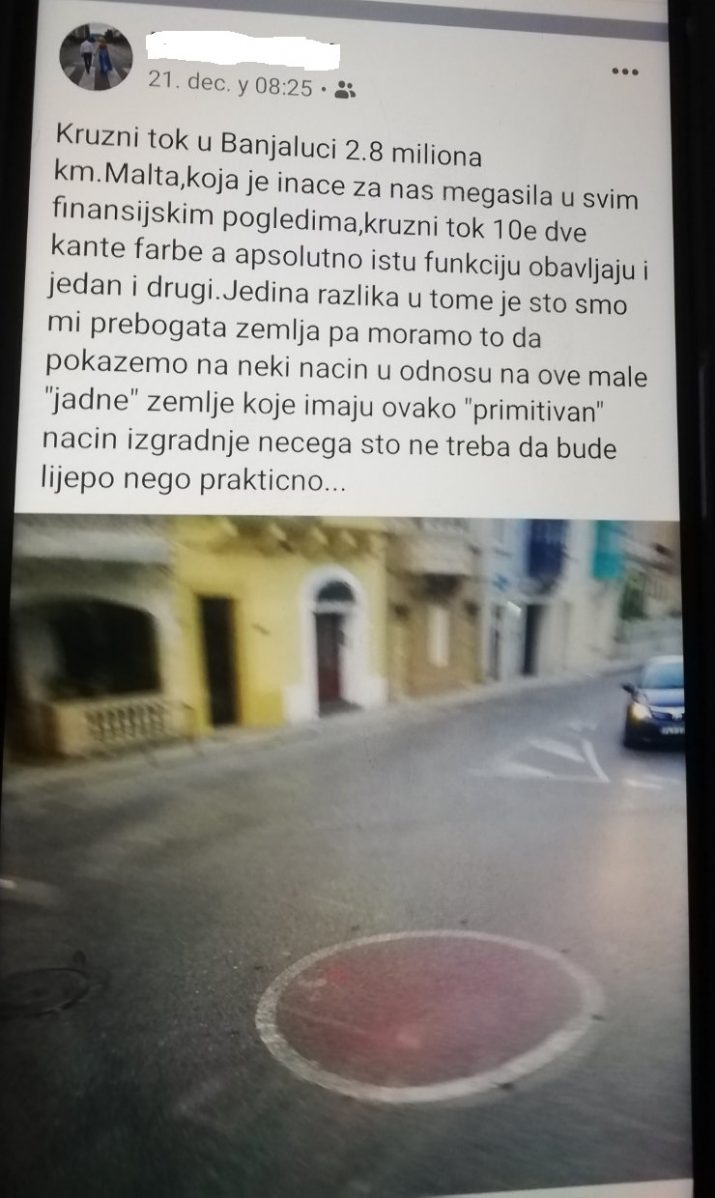715x1198 pixels.
Task: Open the post author's profile picture
Action: 96,57
